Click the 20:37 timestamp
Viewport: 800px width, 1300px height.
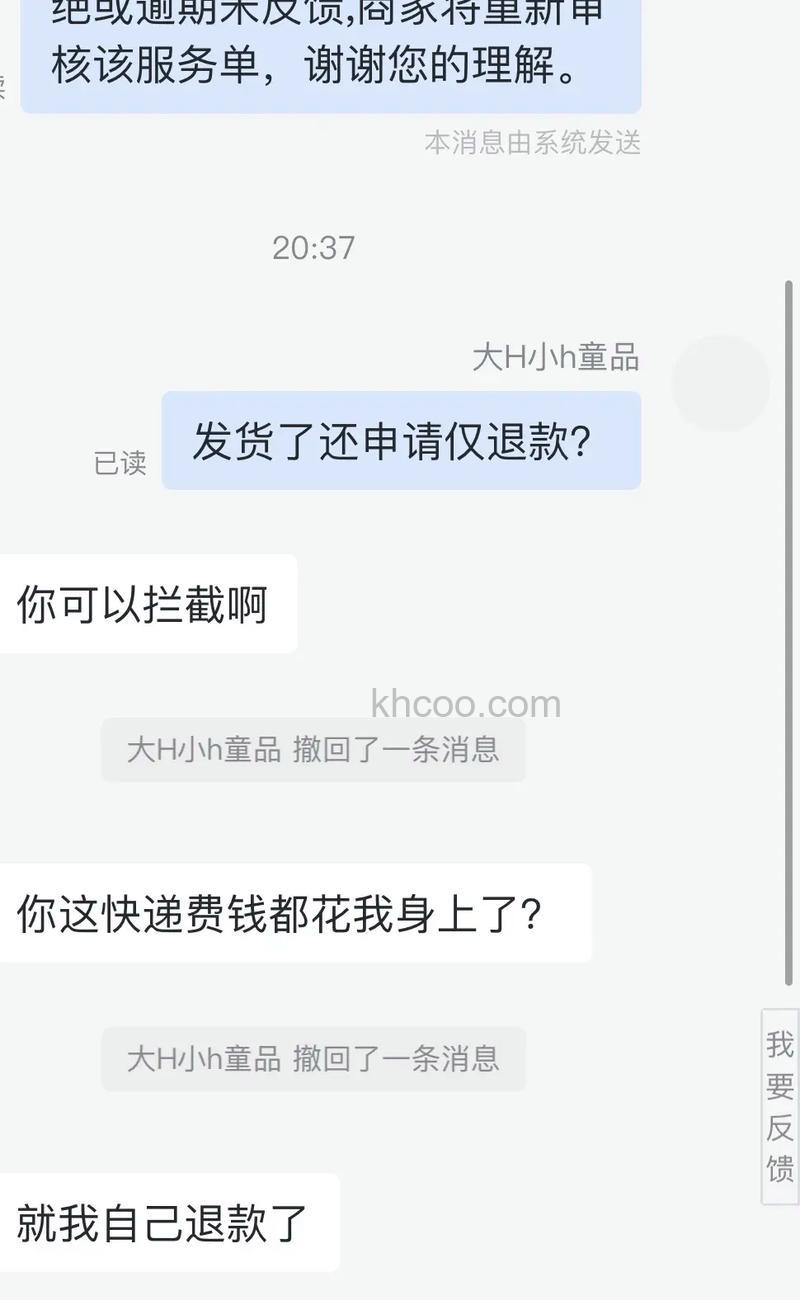click(315, 247)
